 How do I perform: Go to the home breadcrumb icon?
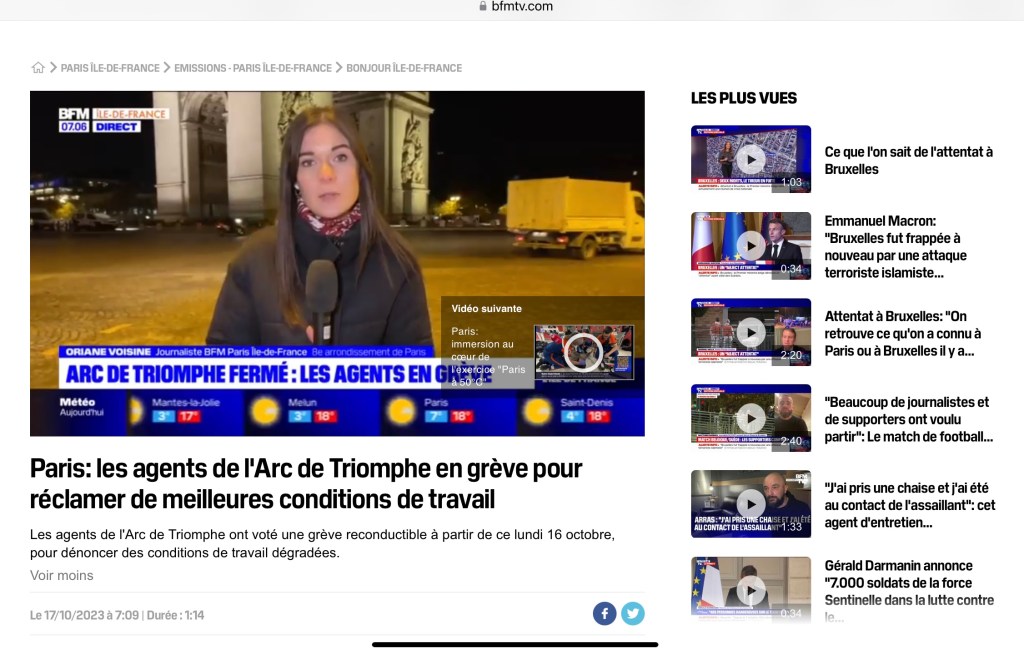point(38,68)
